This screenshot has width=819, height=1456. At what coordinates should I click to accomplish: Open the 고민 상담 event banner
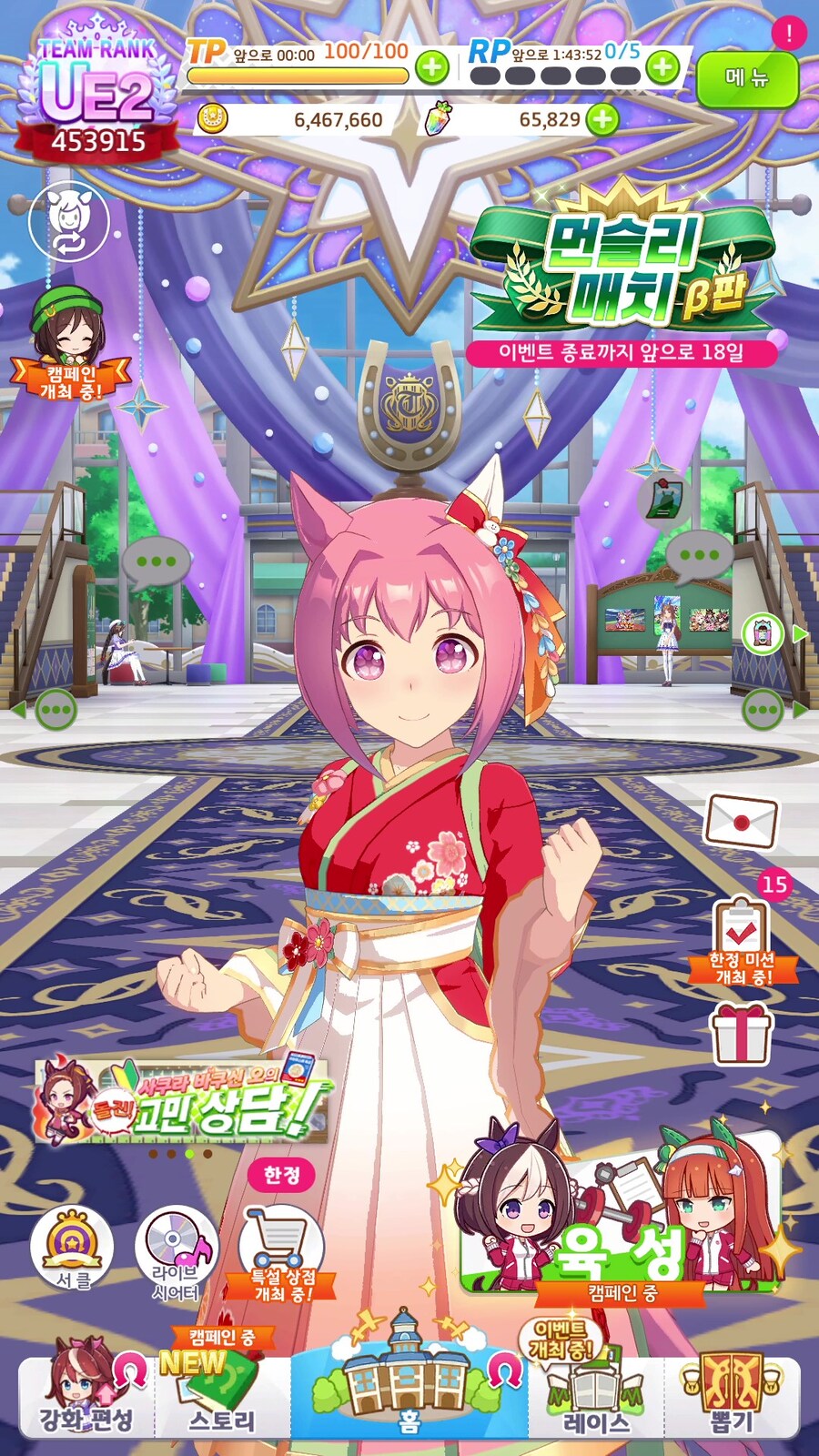[182, 1101]
